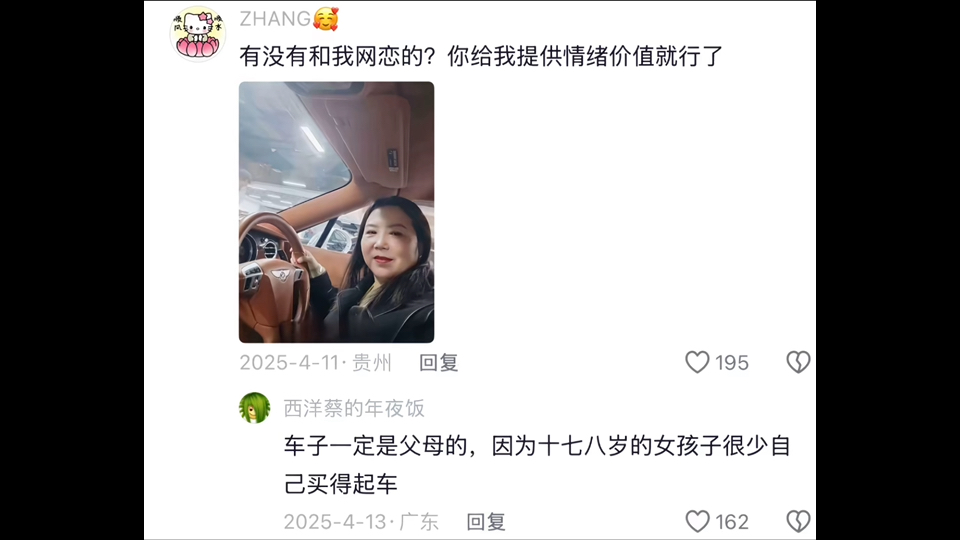Open the username ZHANG

point(275,18)
